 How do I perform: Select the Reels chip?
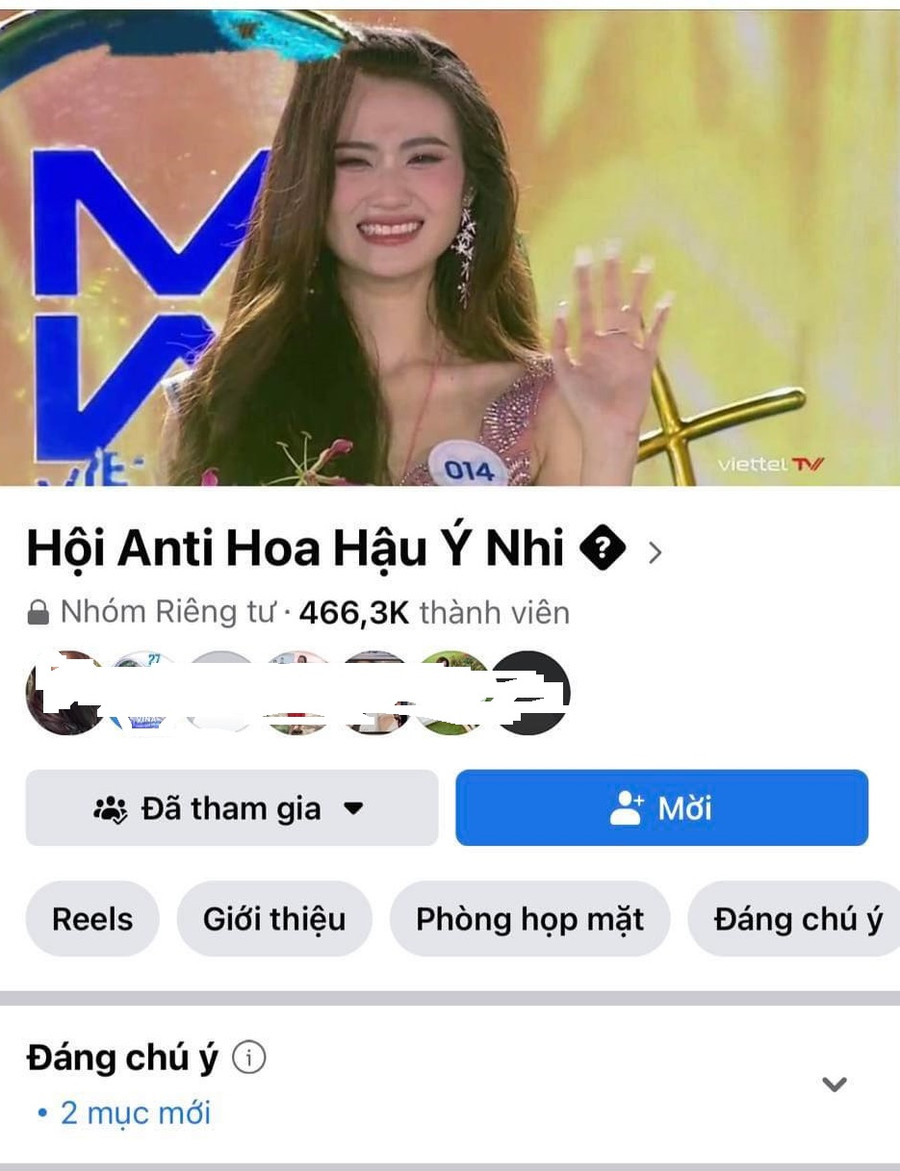(x=92, y=919)
